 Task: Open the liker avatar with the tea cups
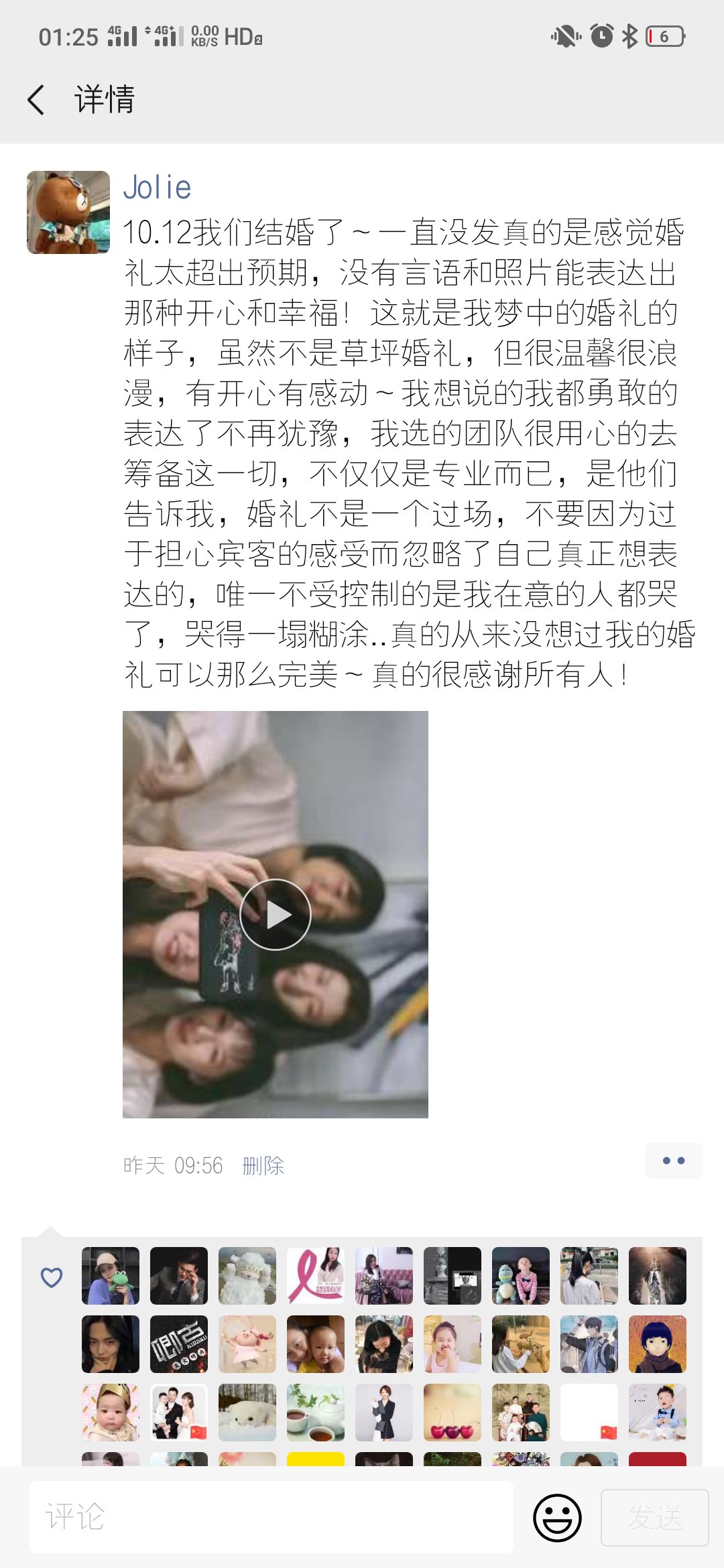[316, 1413]
